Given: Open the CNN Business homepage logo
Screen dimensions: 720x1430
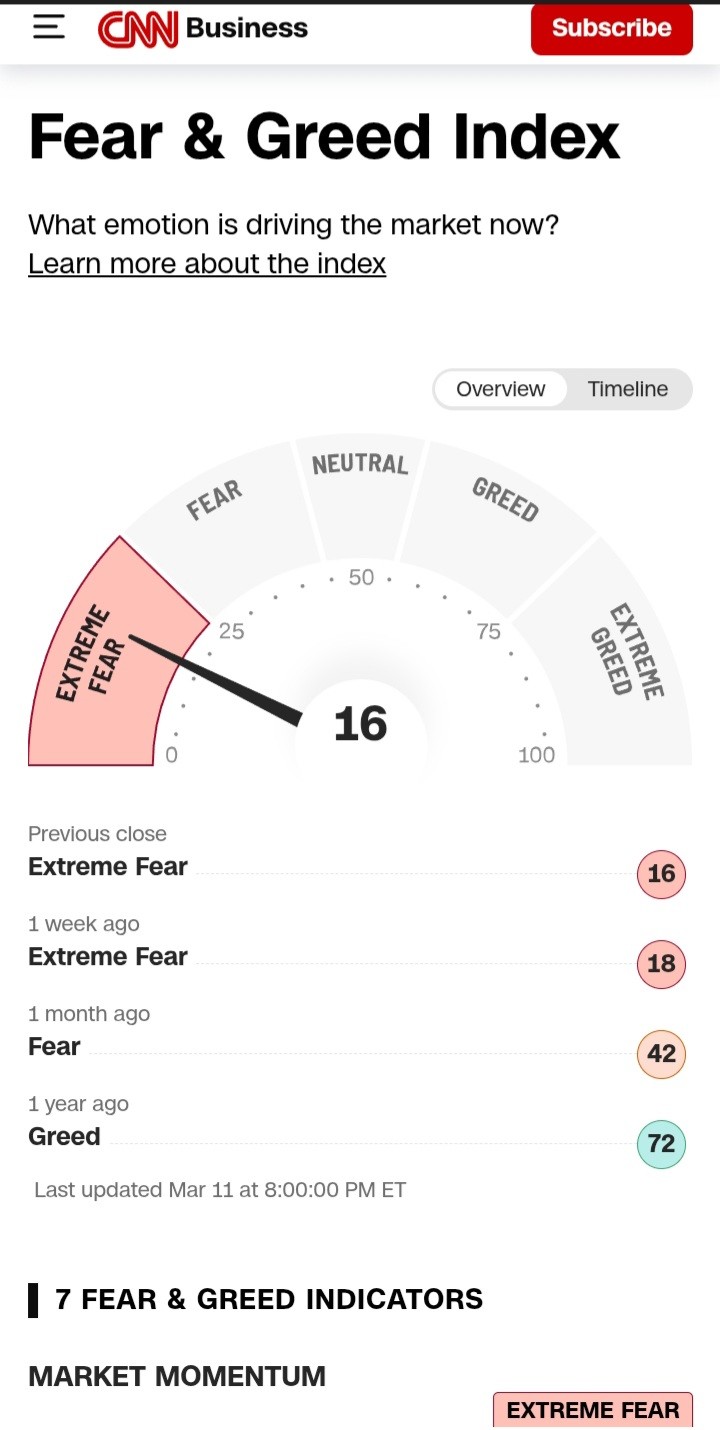Looking at the screenshot, I should [x=203, y=29].
